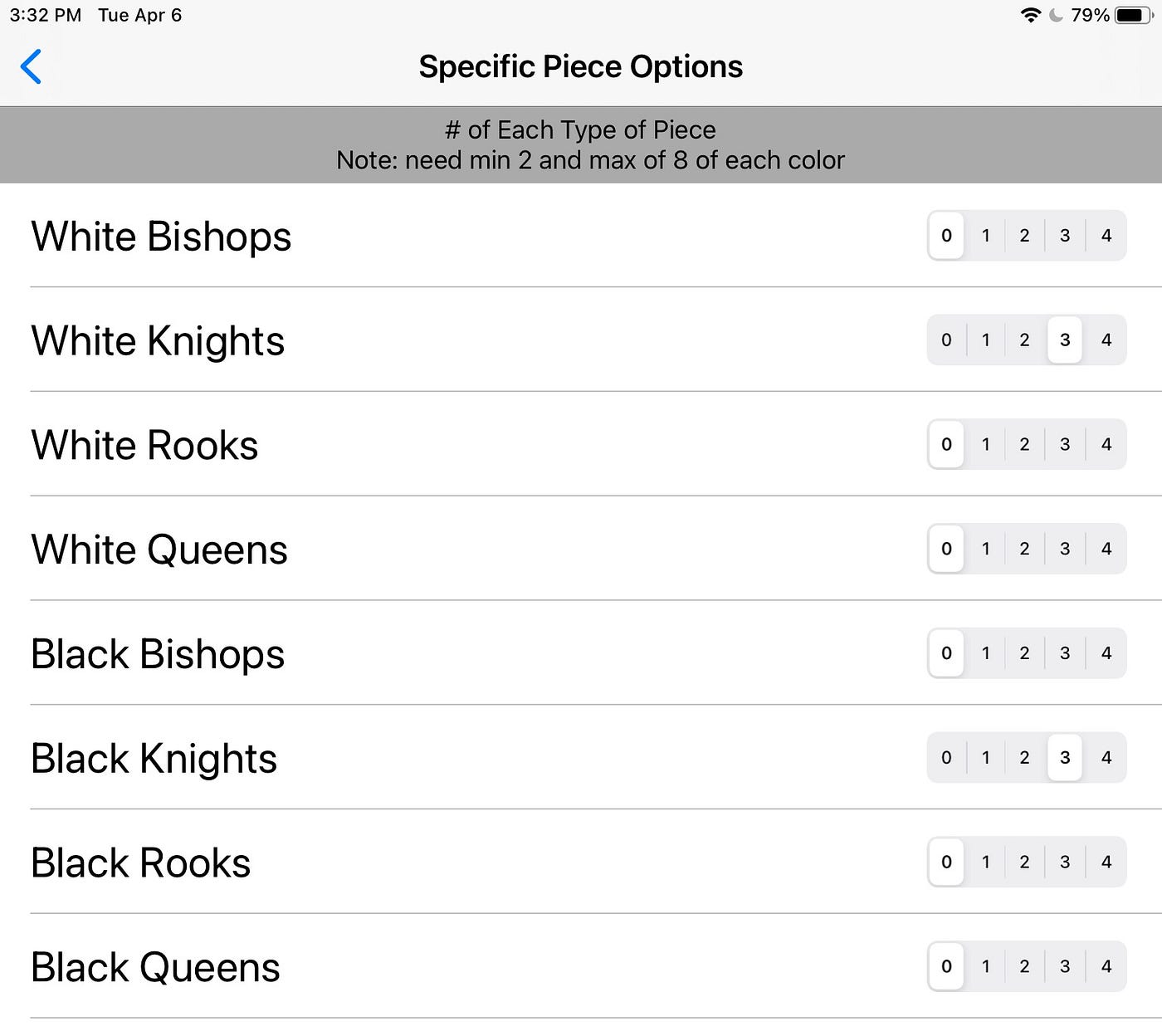Choose 2 White Knights
The width and height of the screenshot is (1162, 1036).
(x=1024, y=340)
